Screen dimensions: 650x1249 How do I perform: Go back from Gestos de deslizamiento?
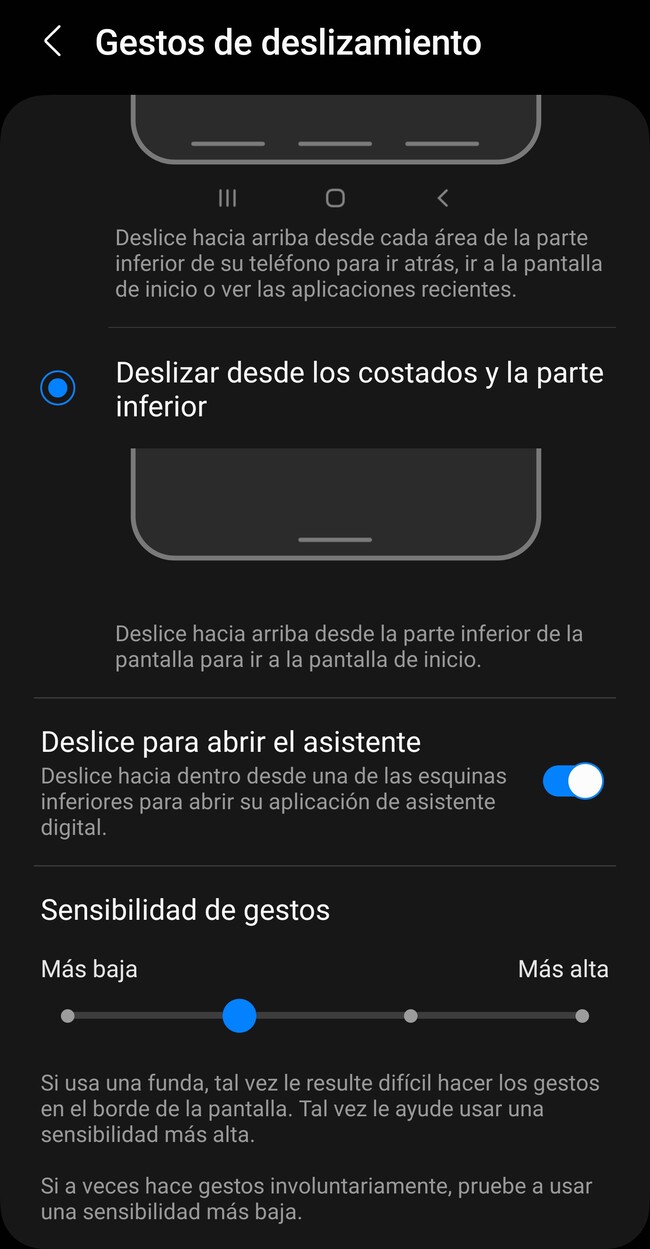pos(53,42)
